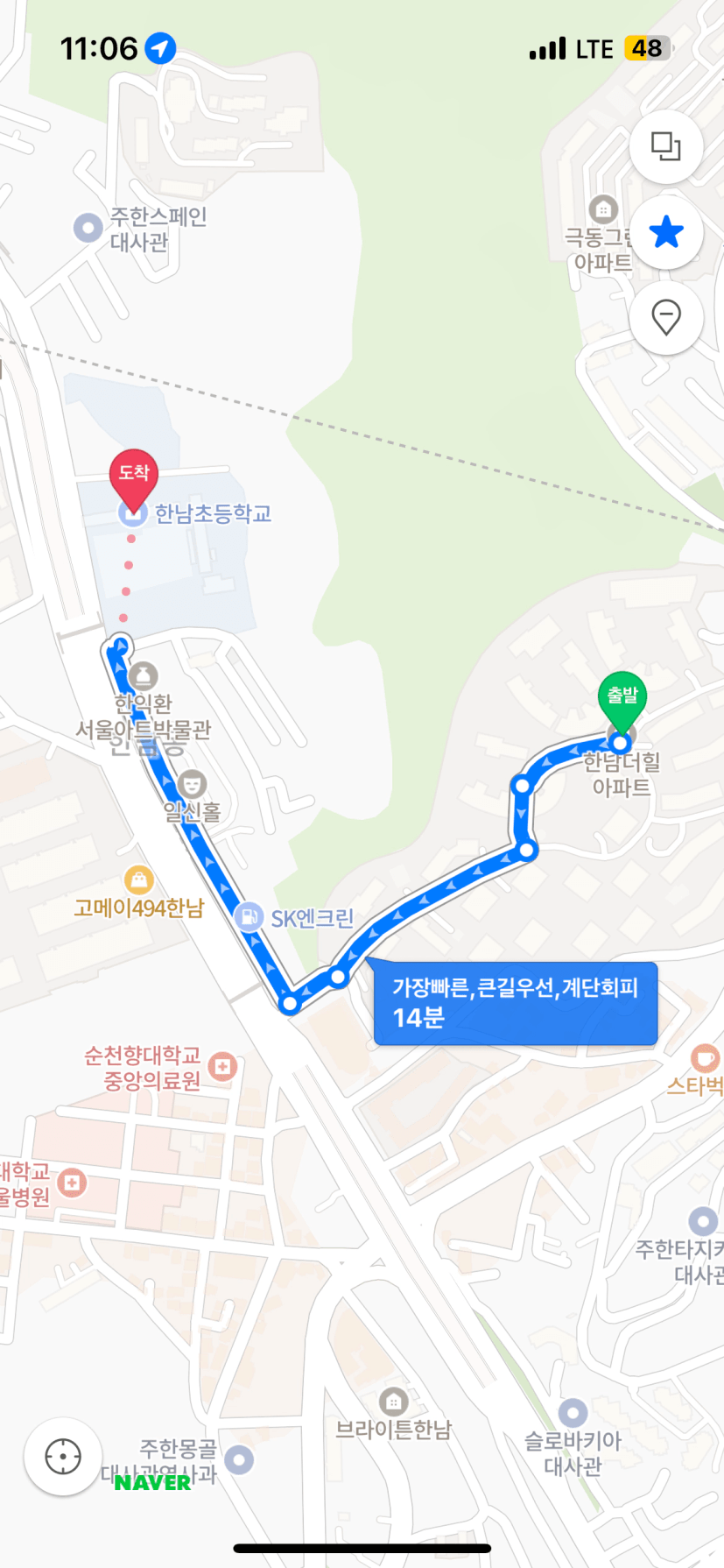Viewport: 724px width, 1568px height.
Task: Open 브라이튼한남 on the map
Action: 393,1415
